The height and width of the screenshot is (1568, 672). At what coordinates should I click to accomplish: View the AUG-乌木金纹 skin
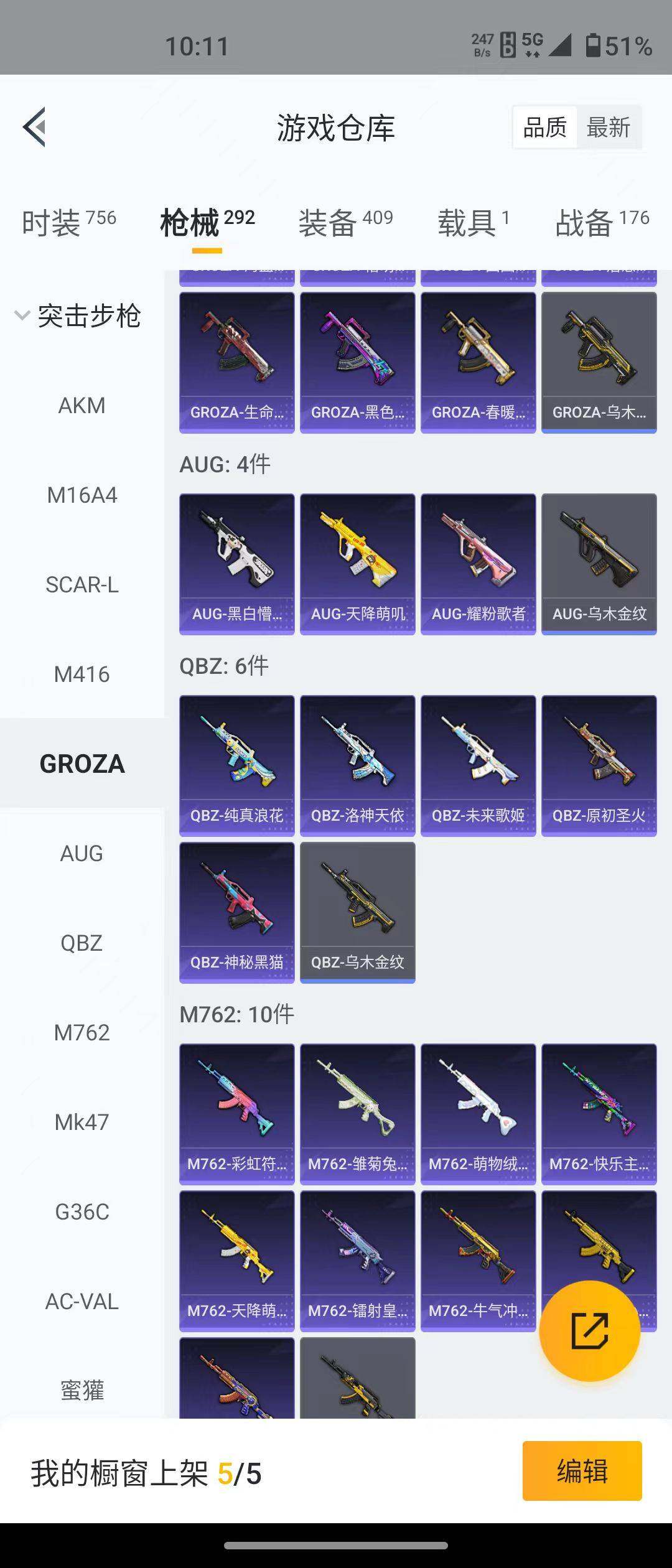599,564
